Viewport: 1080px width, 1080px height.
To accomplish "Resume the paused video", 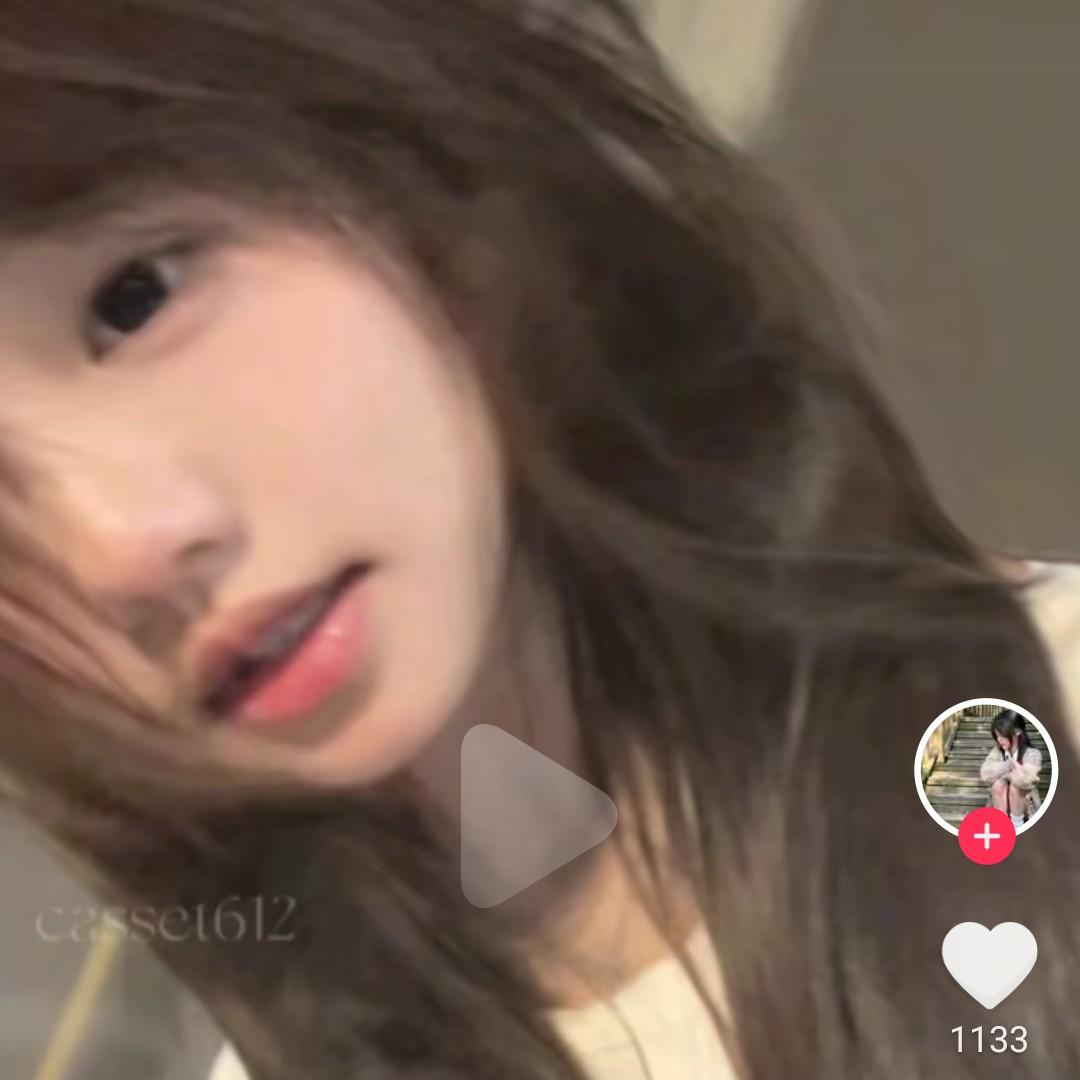I will 530,816.
